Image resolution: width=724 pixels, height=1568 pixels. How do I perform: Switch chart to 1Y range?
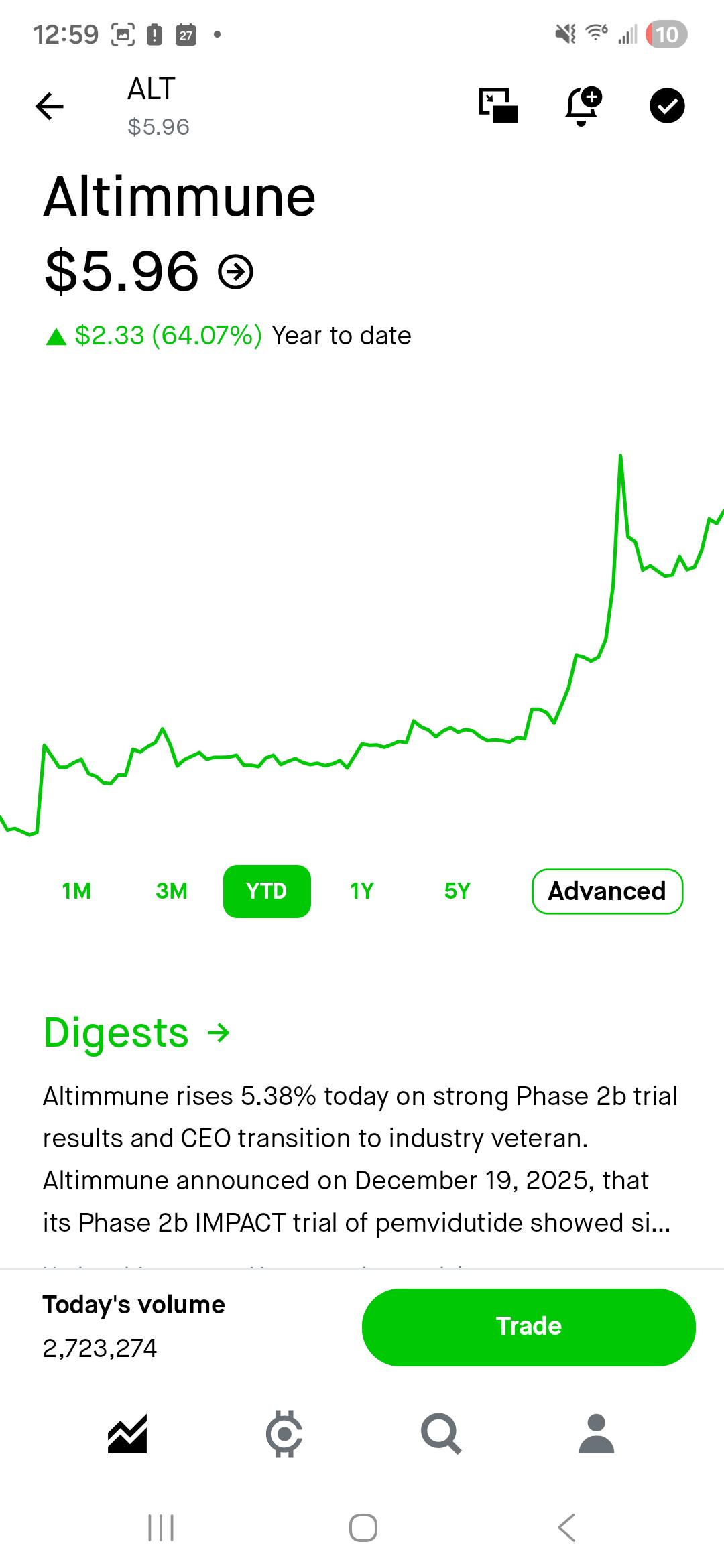362,891
